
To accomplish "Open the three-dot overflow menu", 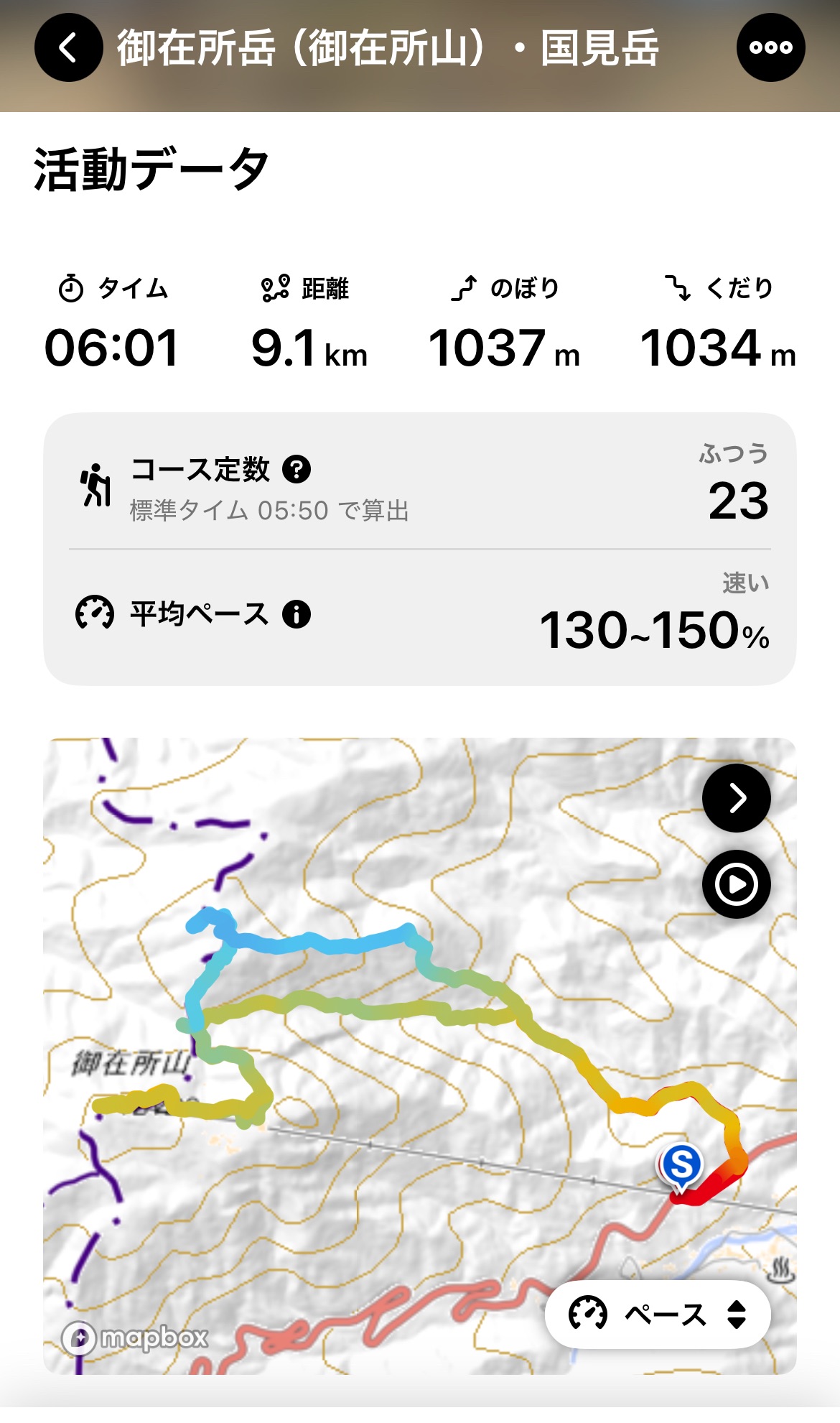I will [x=770, y=48].
